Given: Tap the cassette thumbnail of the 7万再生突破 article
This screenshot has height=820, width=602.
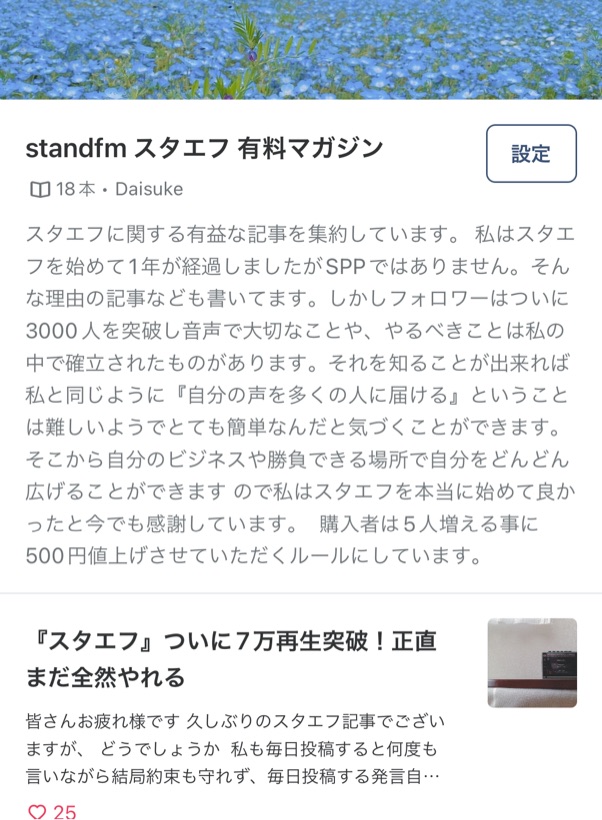Looking at the screenshot, I should [x=532, y=663].
